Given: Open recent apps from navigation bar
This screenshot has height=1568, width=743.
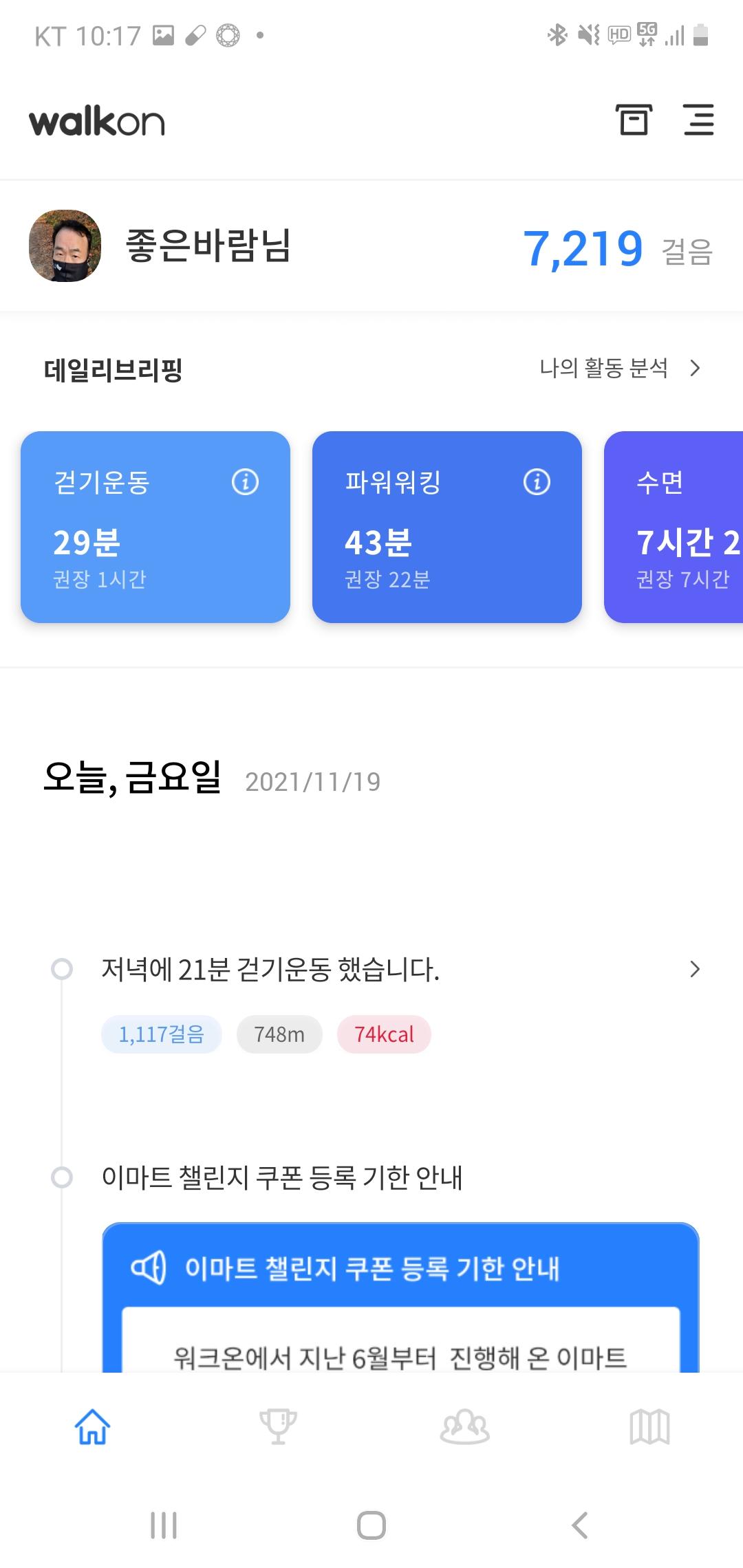Looking at the screenshot, I should point(164,1525).
